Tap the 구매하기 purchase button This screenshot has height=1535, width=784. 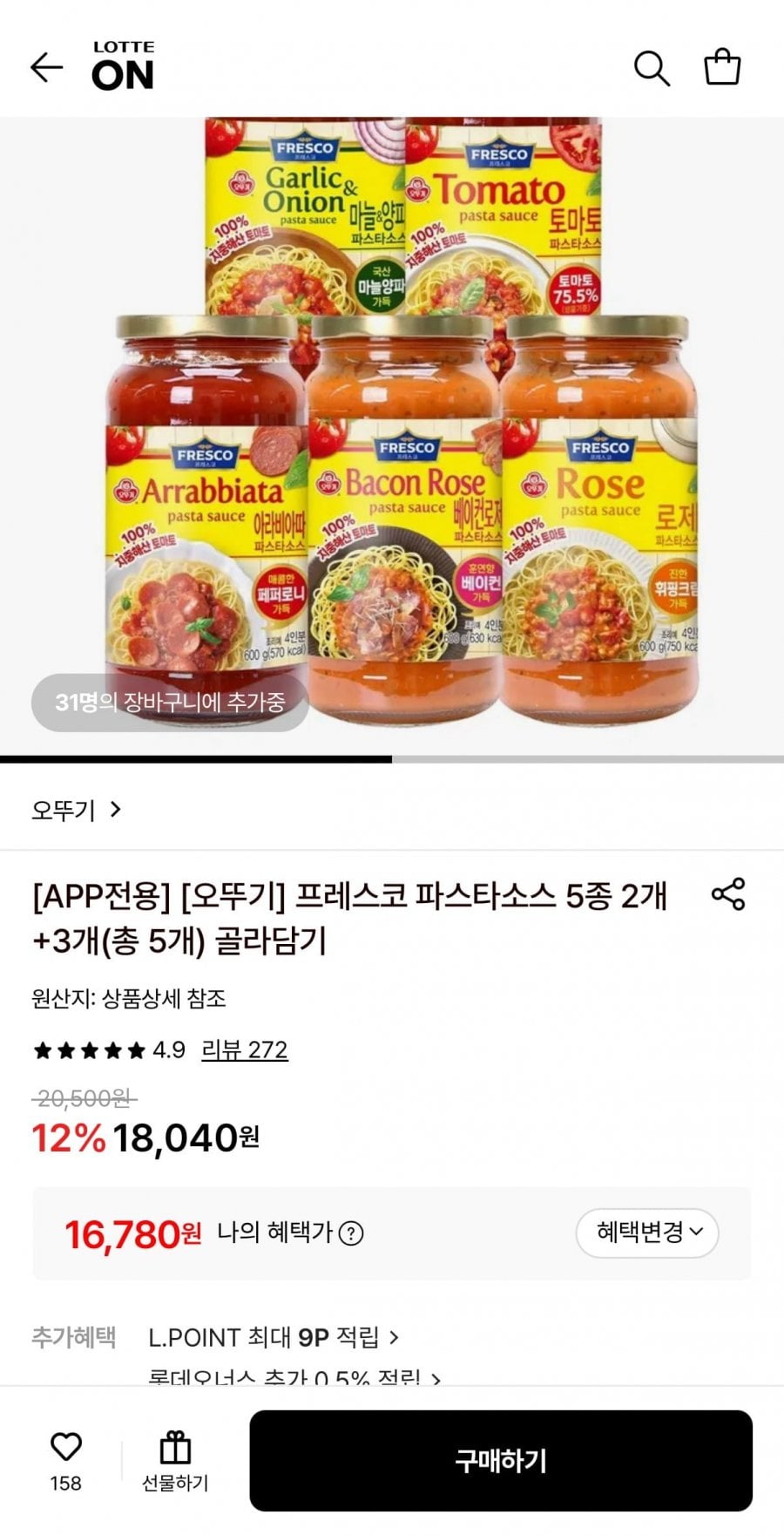point(501,1460)
